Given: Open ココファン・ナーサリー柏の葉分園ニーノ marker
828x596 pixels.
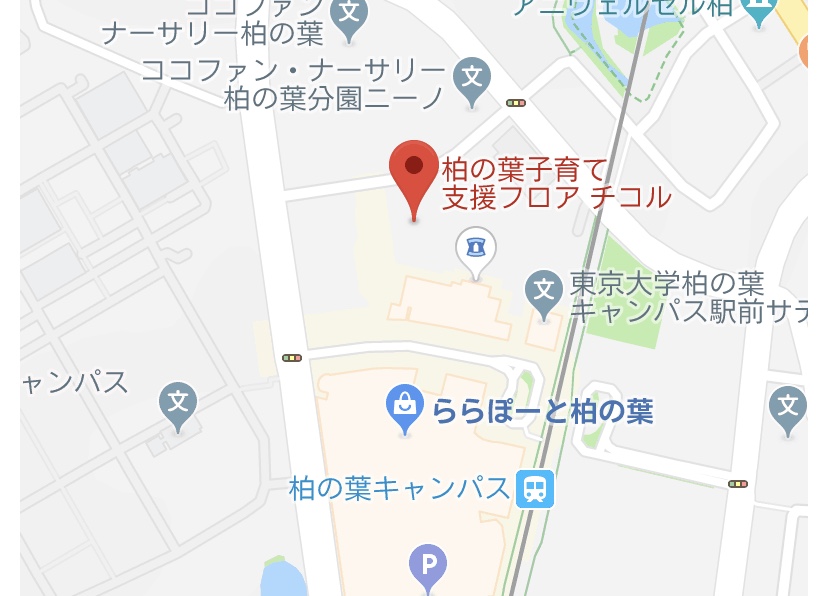Looking at the screenshot, I should [x=472, y=76].
